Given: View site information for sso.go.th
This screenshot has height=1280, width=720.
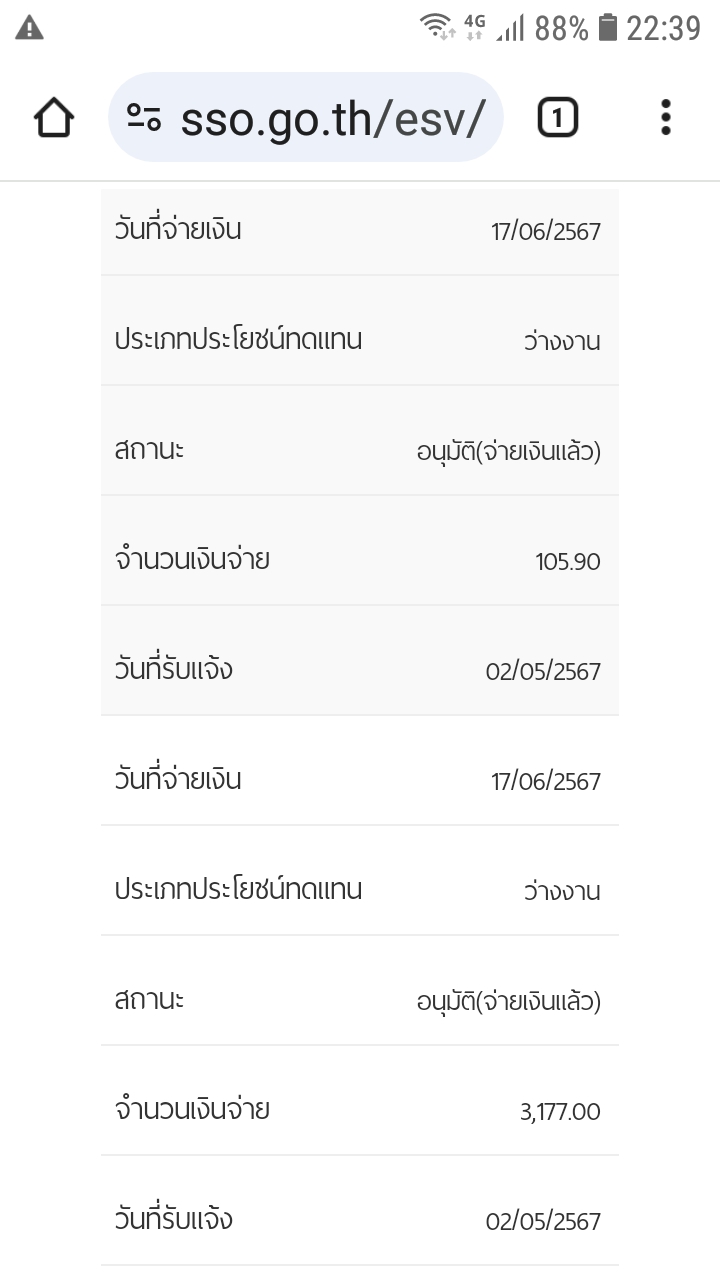Looking at the screenshot, I should click(x=144, y=118).
